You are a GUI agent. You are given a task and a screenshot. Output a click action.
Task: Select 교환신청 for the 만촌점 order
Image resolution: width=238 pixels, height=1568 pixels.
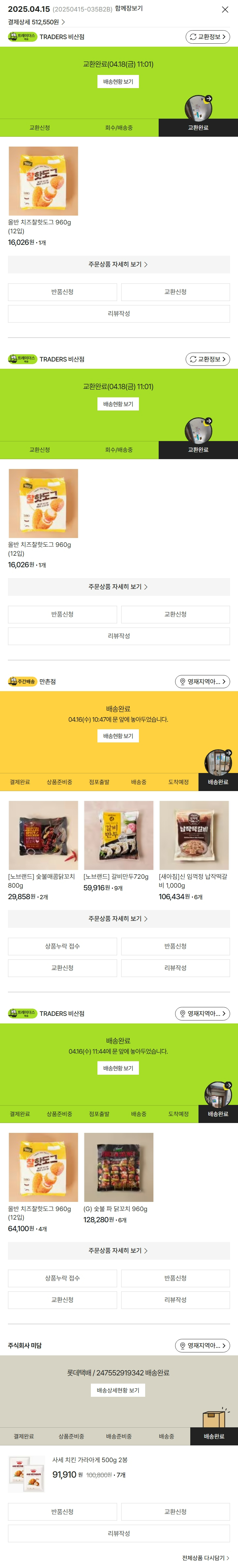[x=62, y=968]
